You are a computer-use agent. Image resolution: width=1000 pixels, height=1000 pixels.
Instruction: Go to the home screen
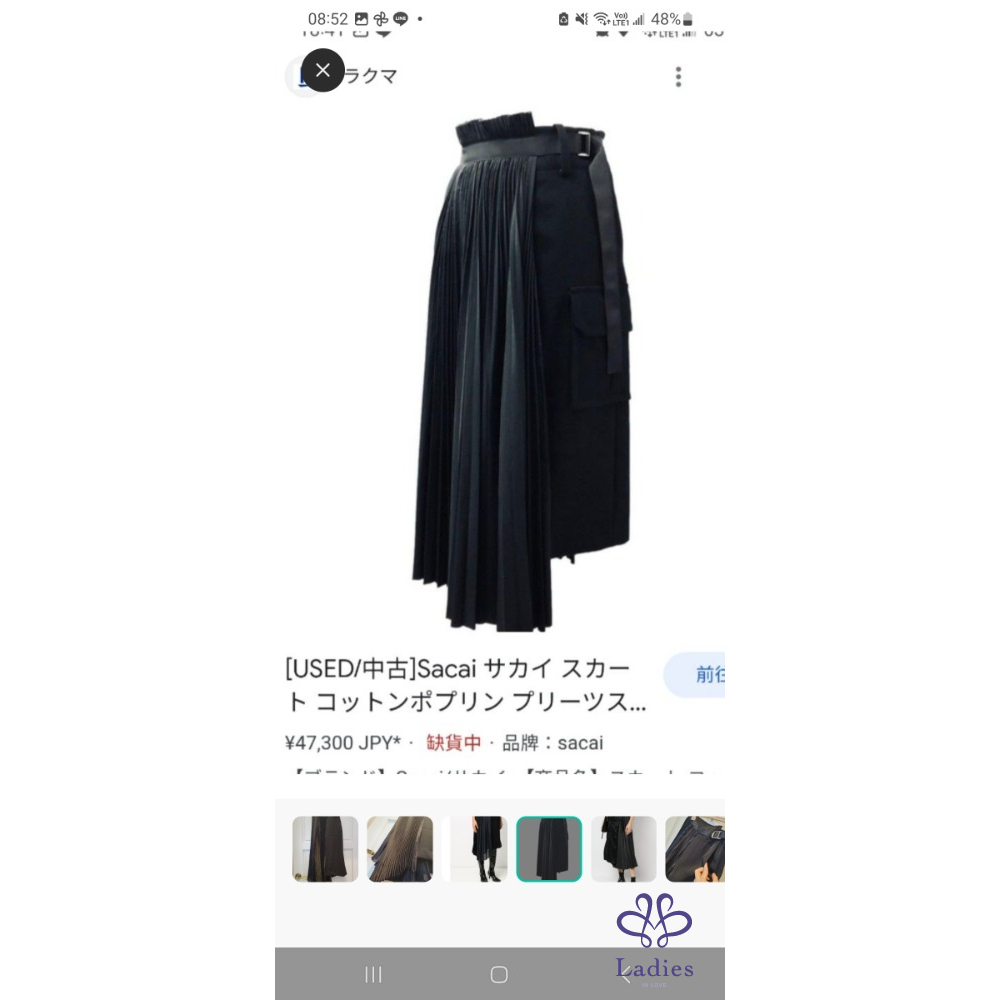pyautogui.click(x=499, y=975)
